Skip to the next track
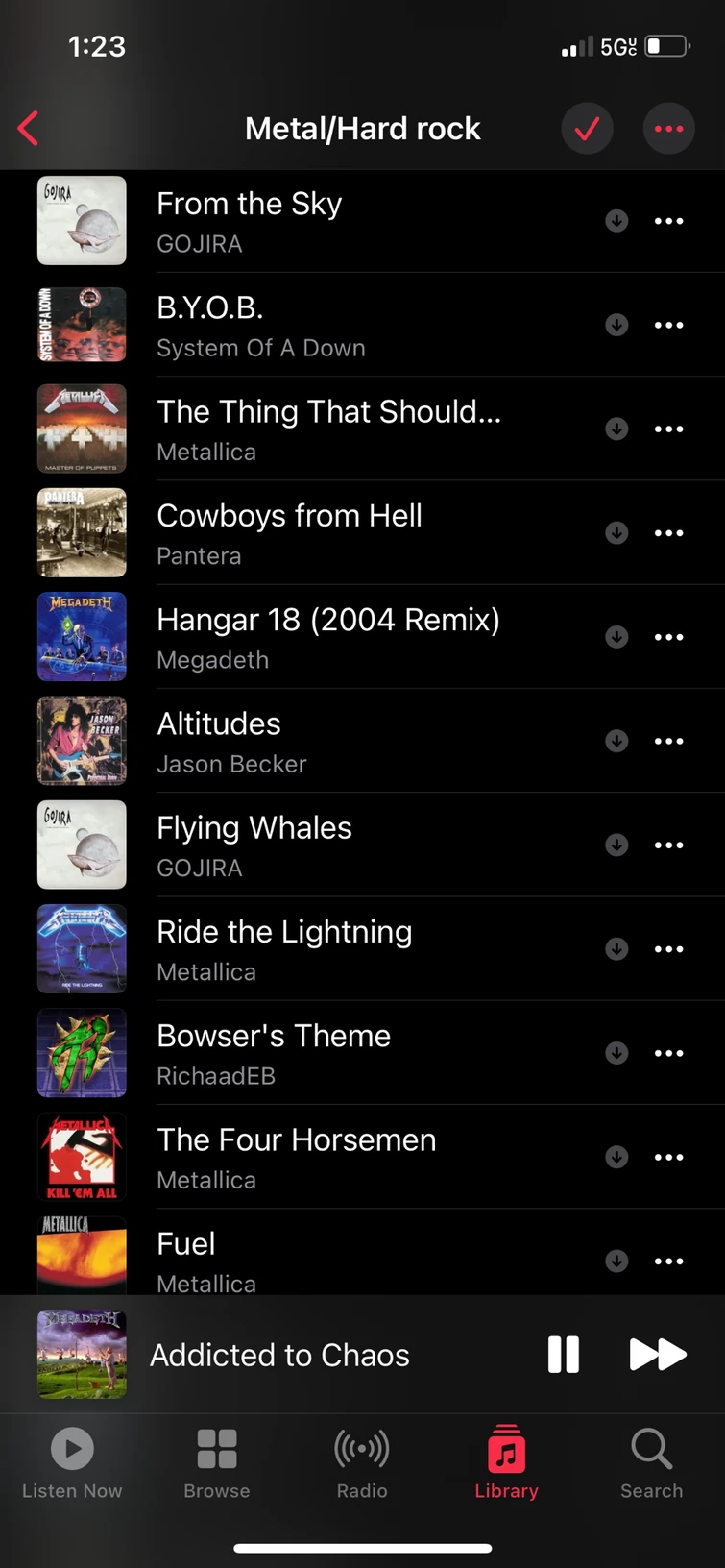The width and height of the screenshot is (725, 1568). coord(658,1355)
